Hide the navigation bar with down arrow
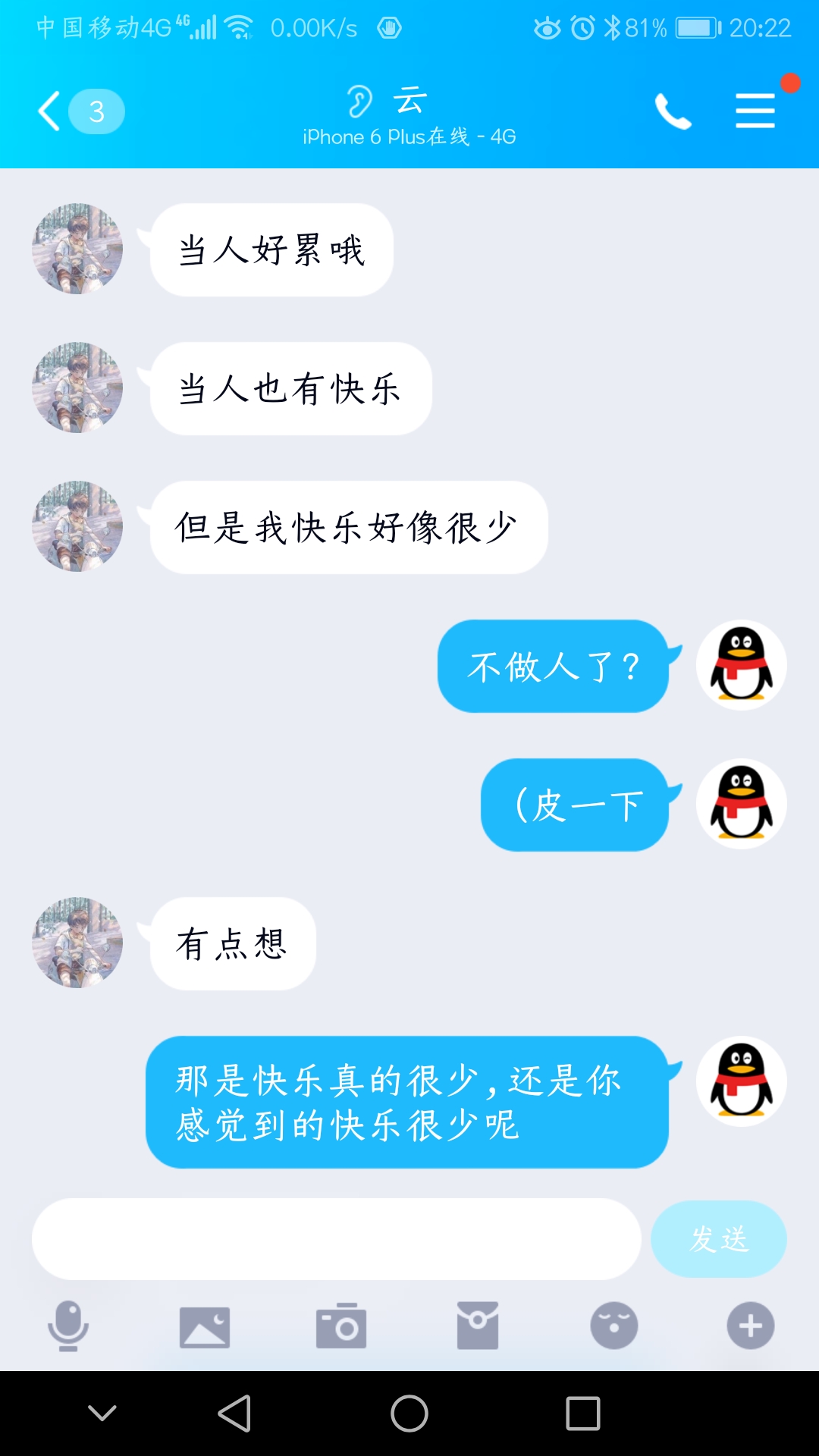This screenshot has height=1456, width=819. (x=102, y=1413)
